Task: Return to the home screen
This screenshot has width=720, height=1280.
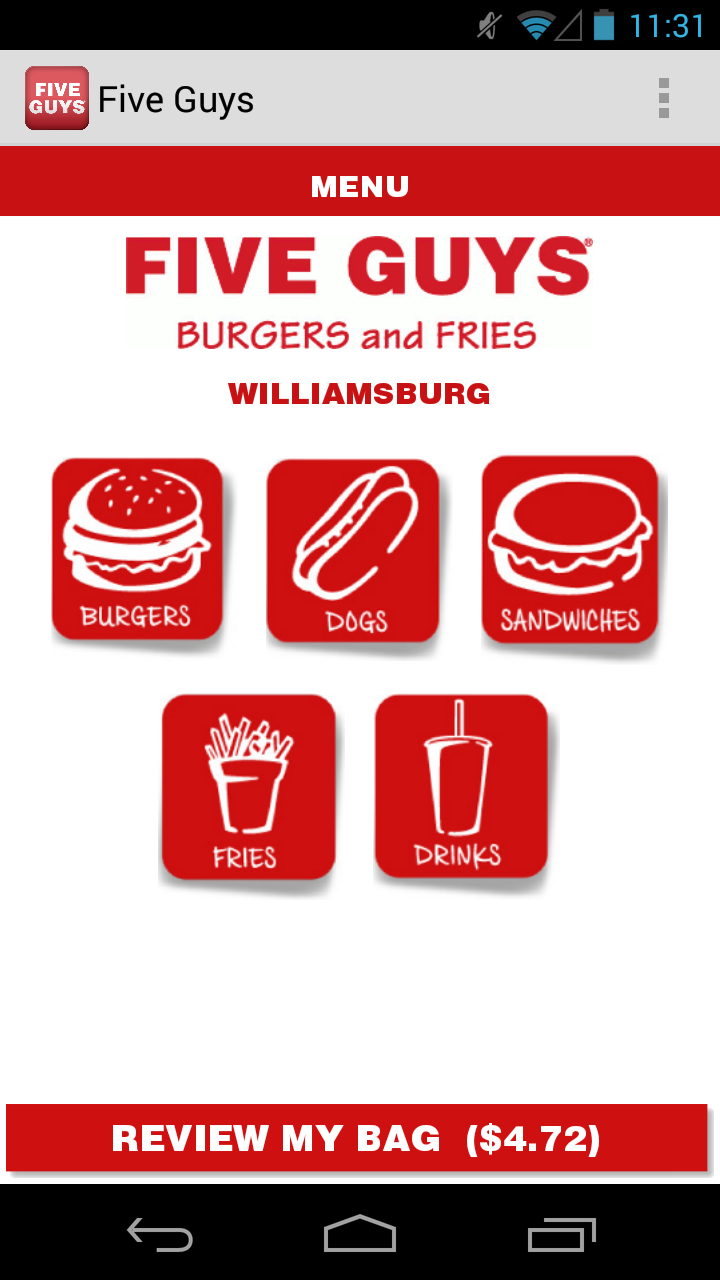Action: click(x=360, y=1235)
